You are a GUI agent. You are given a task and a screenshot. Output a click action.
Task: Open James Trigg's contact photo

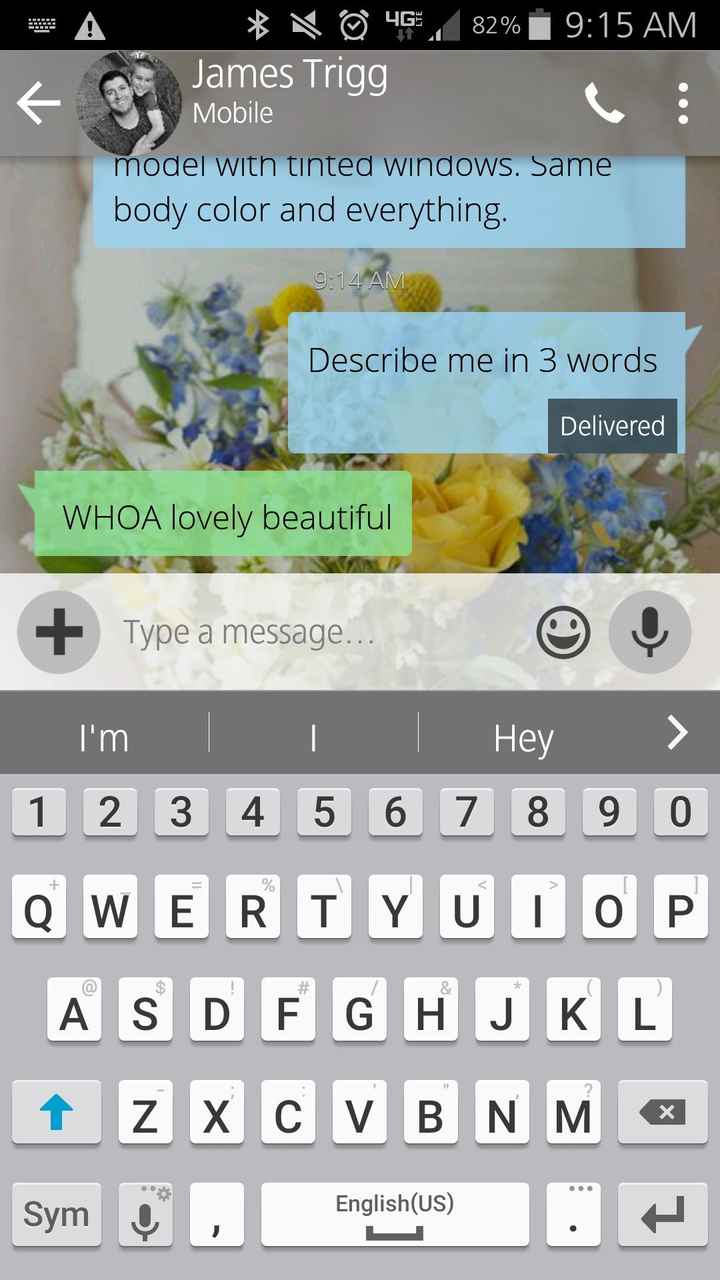pyautogui.click(x=129, y=103)
